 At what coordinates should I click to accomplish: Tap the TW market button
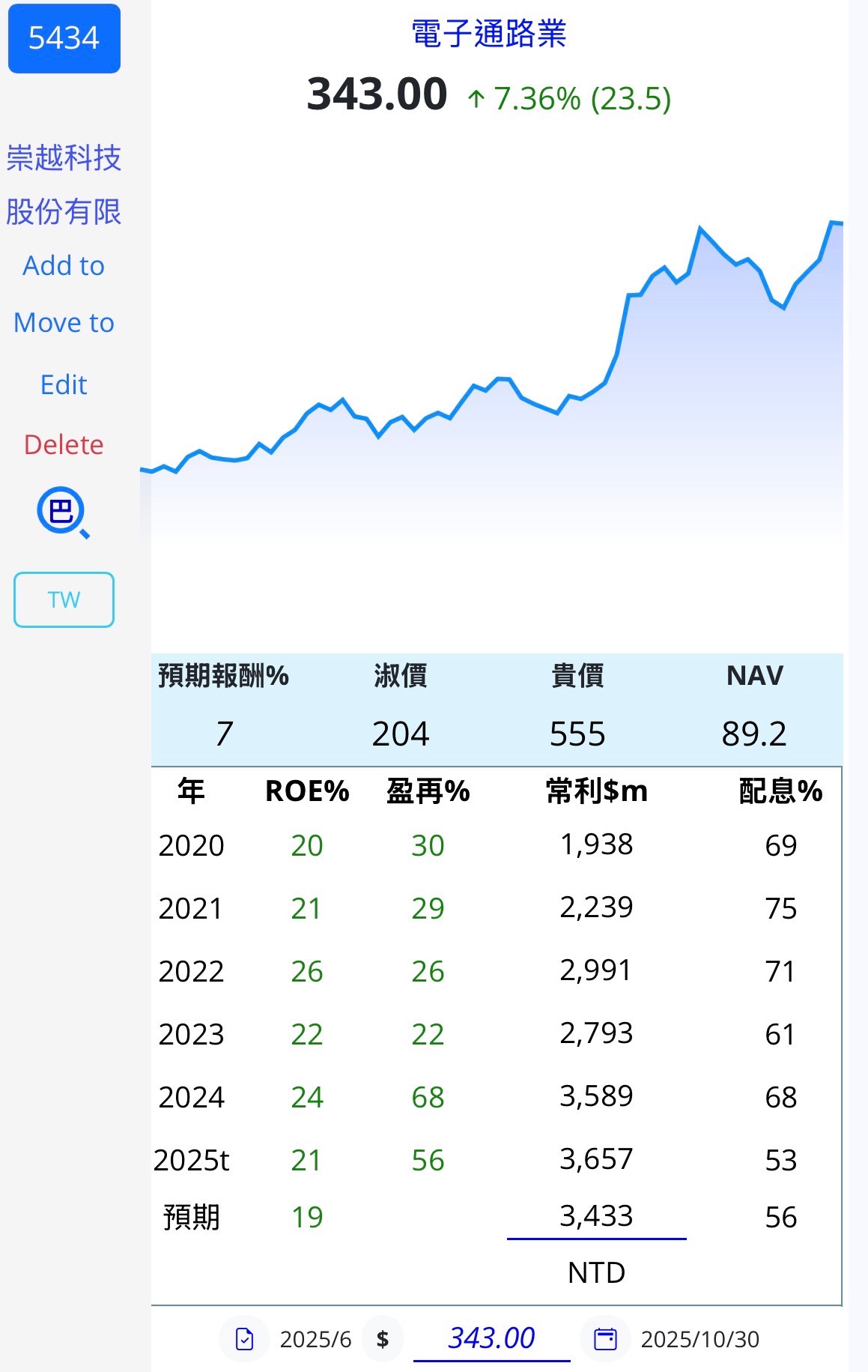pos(64,599)
